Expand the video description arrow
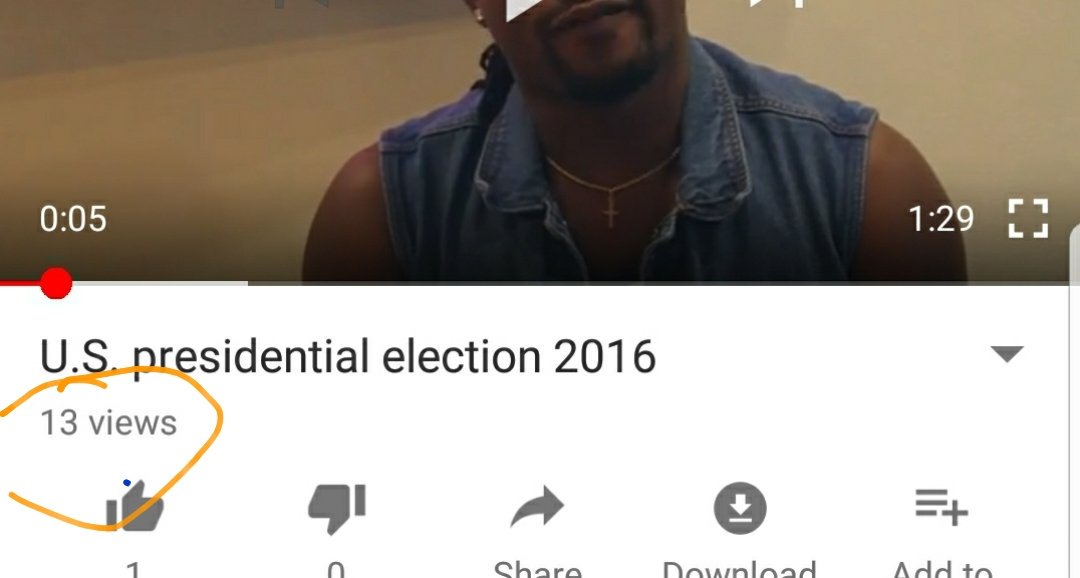The image size is (1080, 578). (x=1006, y=354)
